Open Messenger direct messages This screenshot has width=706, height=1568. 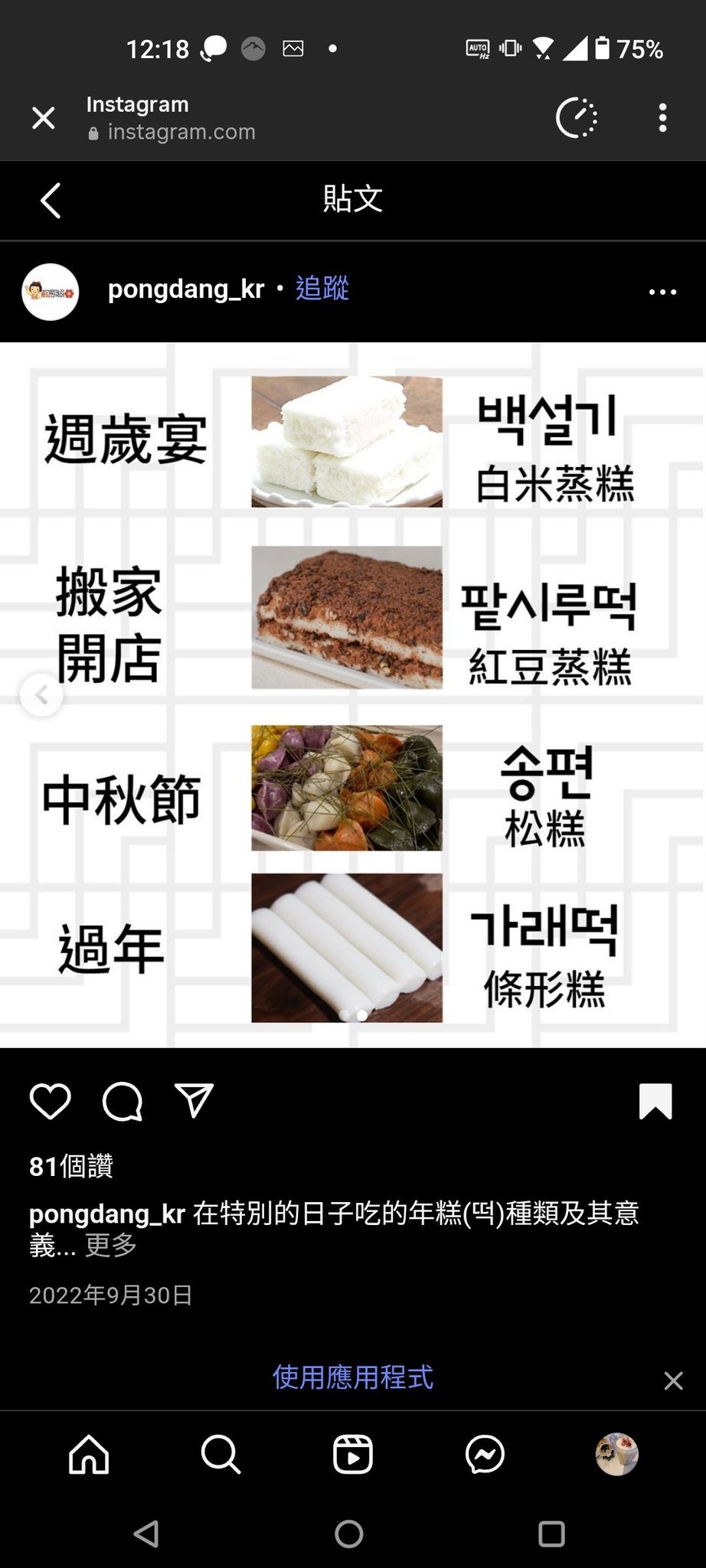pyautogui.click(x=485, y=1454)
